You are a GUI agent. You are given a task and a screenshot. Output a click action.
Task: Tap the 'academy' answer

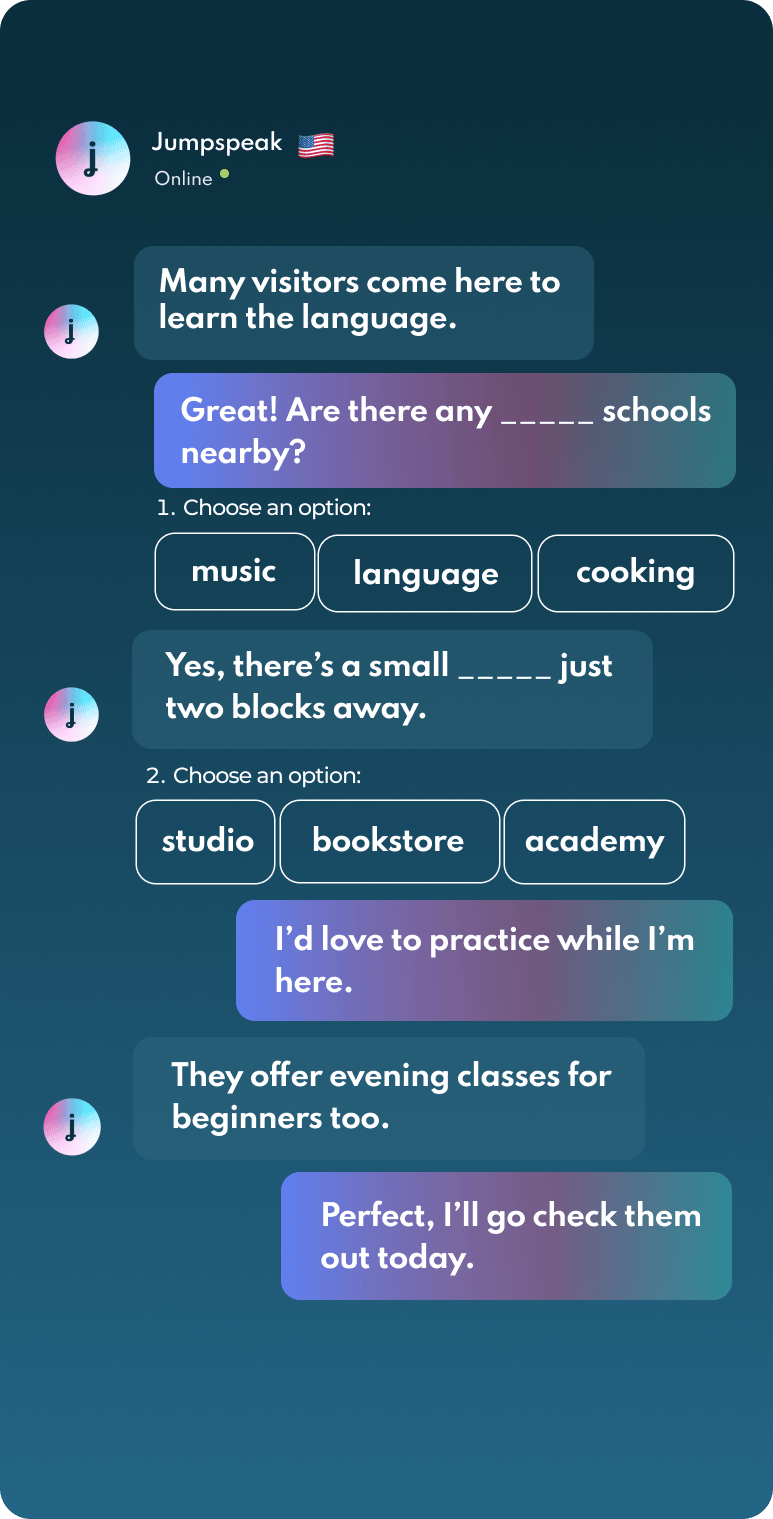(x=594, y=841)
